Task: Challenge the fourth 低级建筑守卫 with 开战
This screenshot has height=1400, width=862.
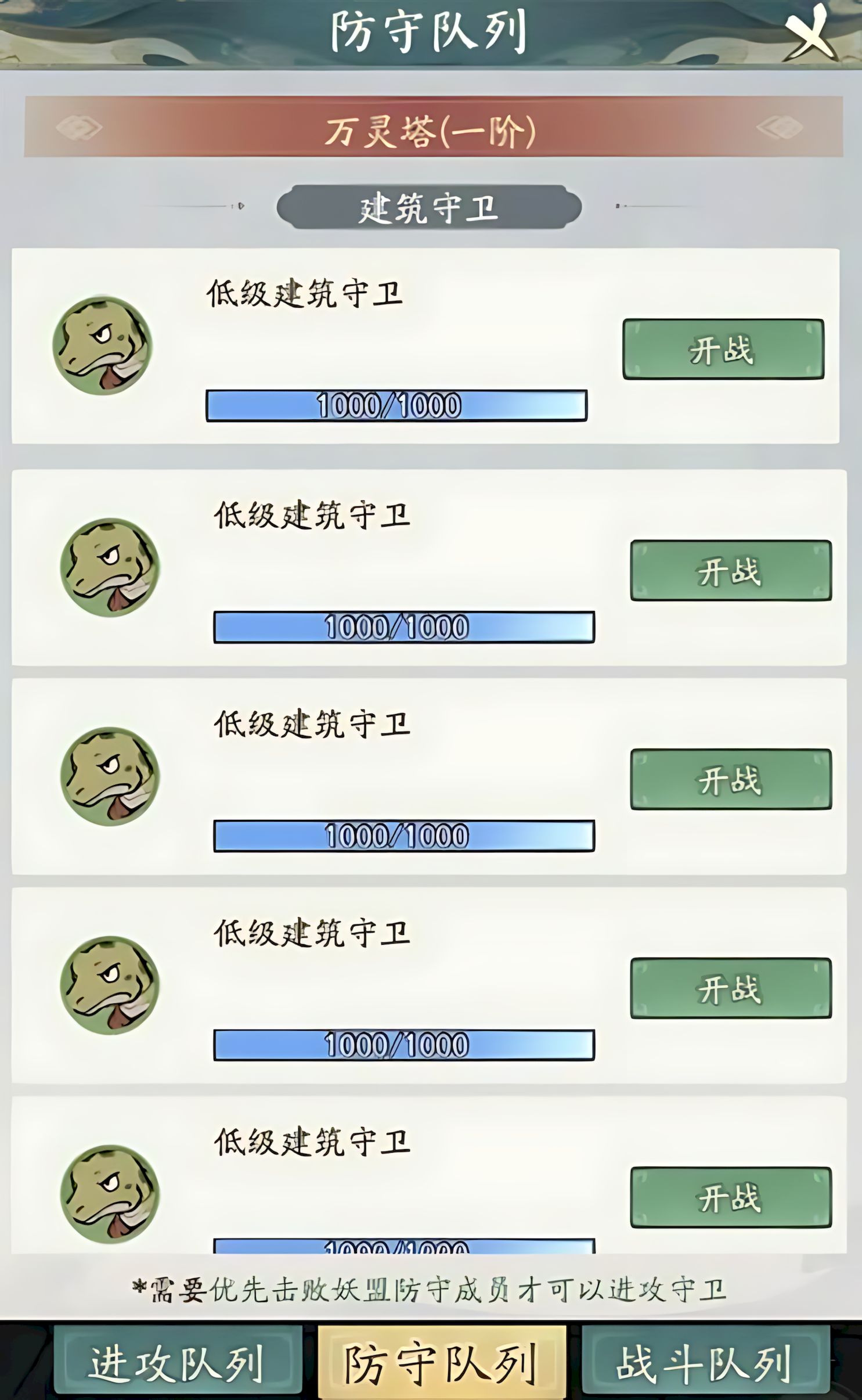Action: click(x=730, y=988)
